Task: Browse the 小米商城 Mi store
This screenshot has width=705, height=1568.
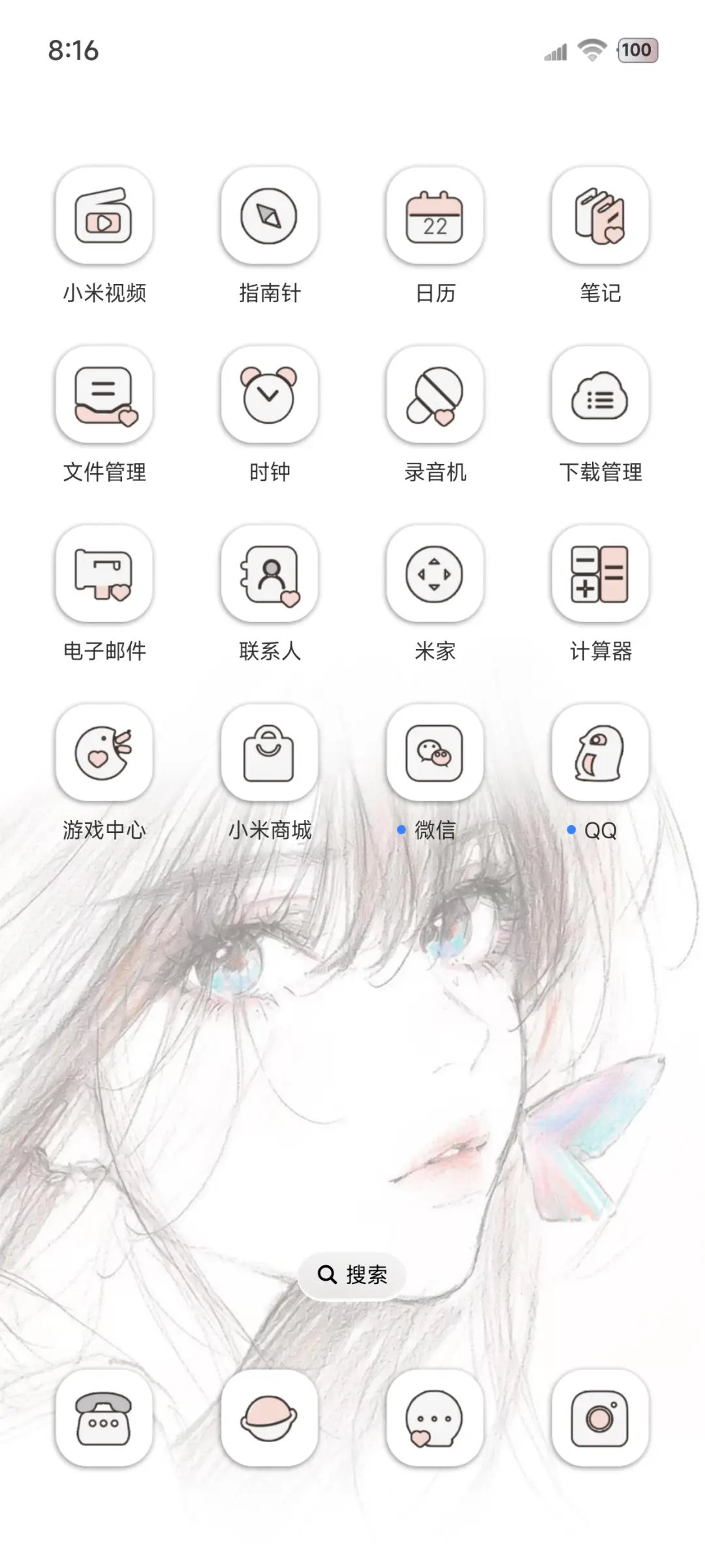Action: (270, 753)
